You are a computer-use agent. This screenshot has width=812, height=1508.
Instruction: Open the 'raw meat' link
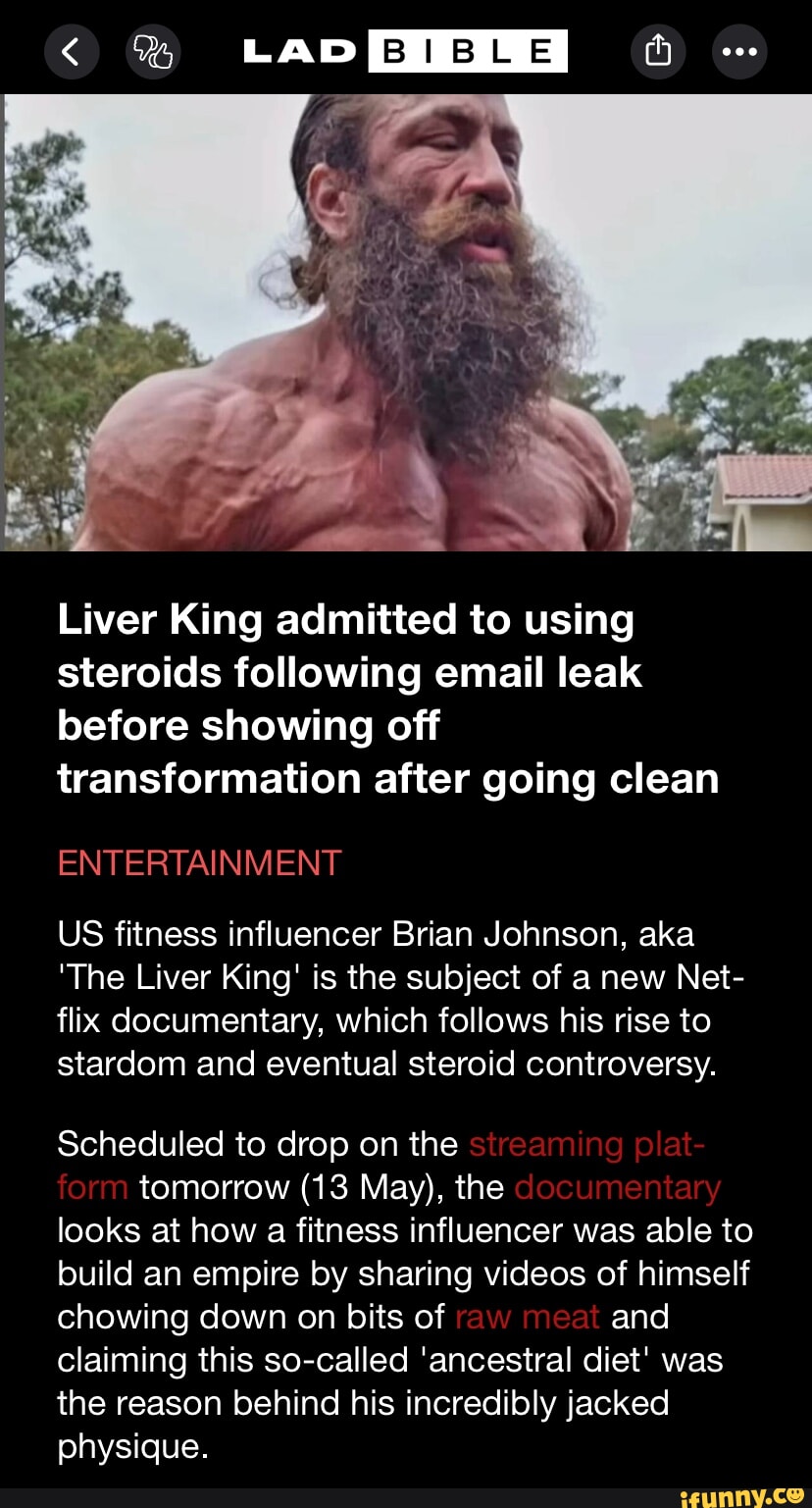[x=528, y=1317]
